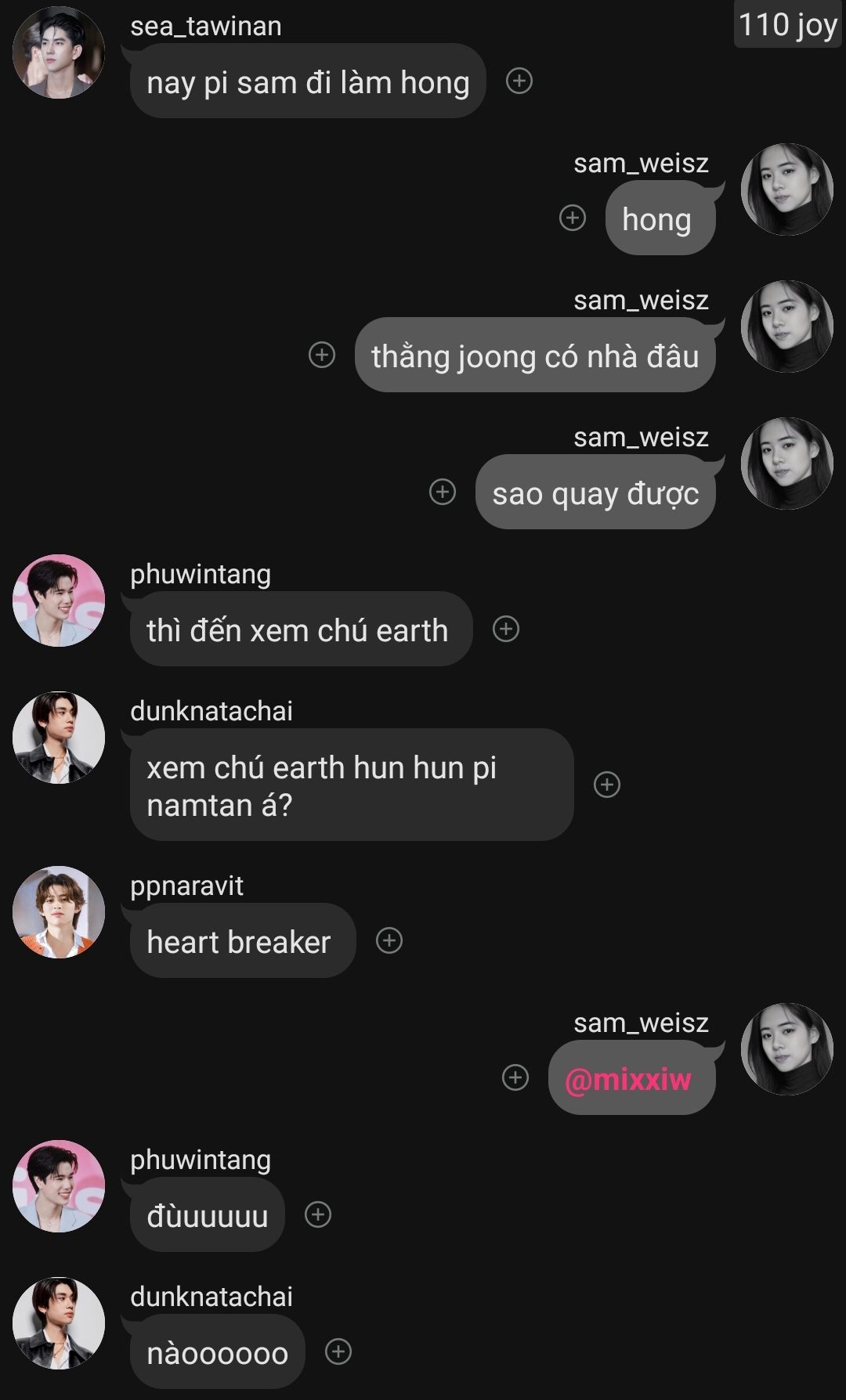
Task: Add reaction to "nay pi sam đi làm hong"
Action: tap(519, 81)
